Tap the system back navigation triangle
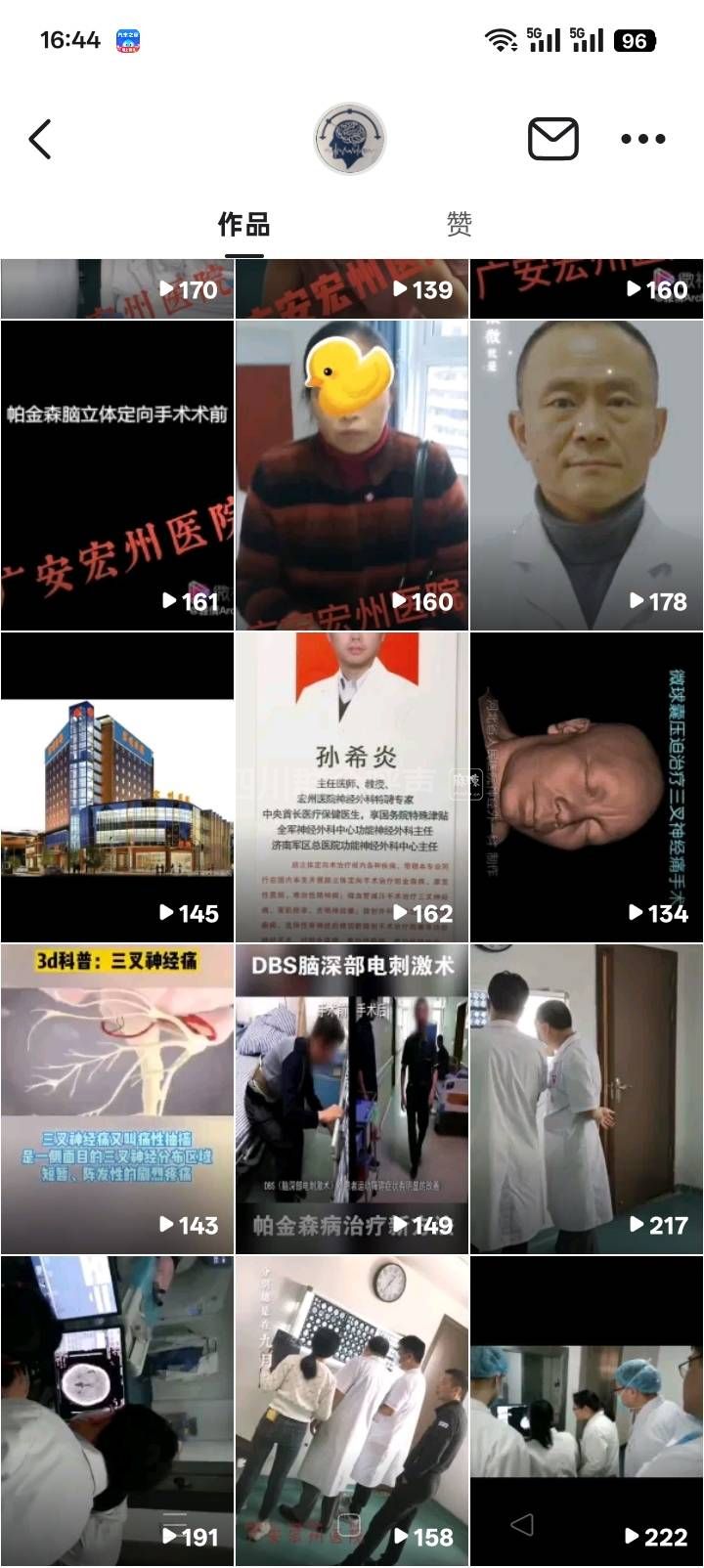Image resolution: width=704 pixels, height=1568 pixels. pos(522,1524)
